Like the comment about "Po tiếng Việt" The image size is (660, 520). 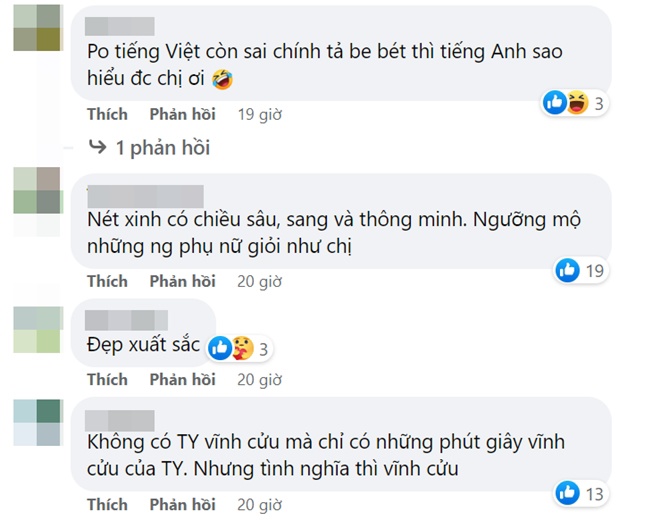pos(107,114)
